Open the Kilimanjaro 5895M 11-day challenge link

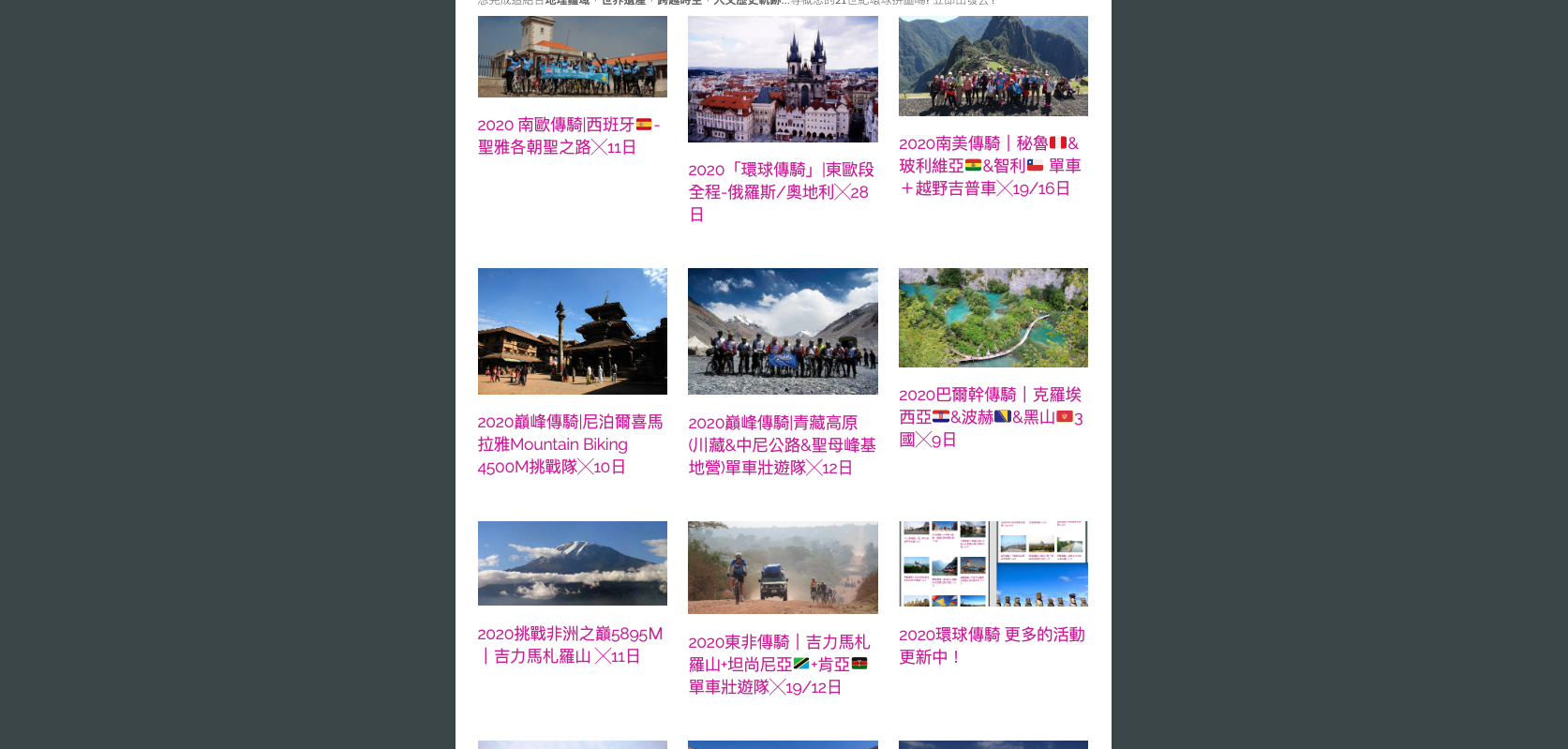(x=569, y=645)
